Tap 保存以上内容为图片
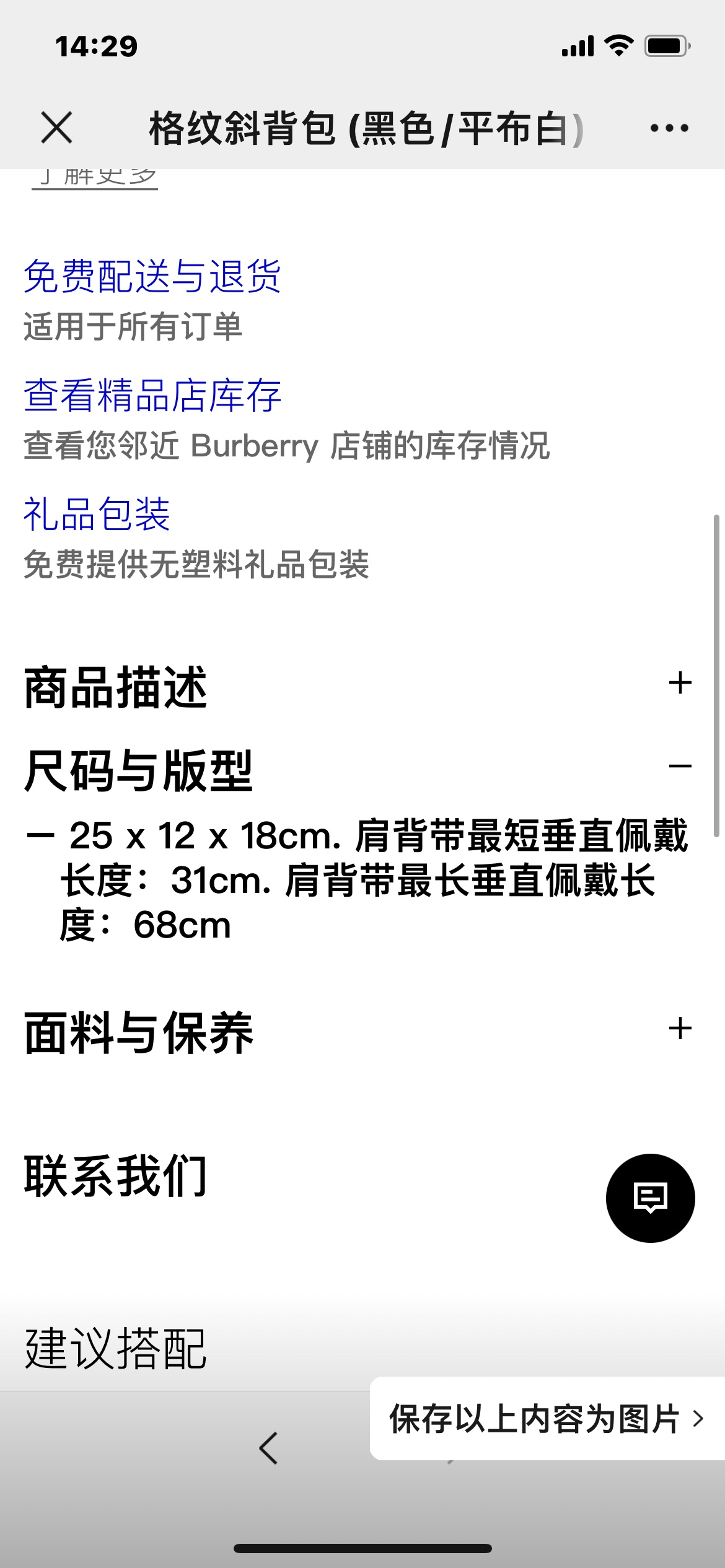The height and width of the screenshot is (1568, 725). coord(545,1418)
